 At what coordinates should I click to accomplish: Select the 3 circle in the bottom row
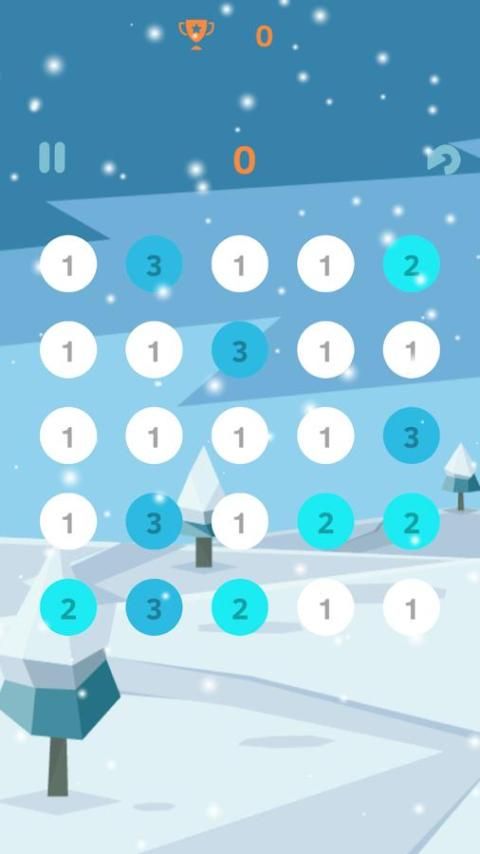click(x=154, y=607)
